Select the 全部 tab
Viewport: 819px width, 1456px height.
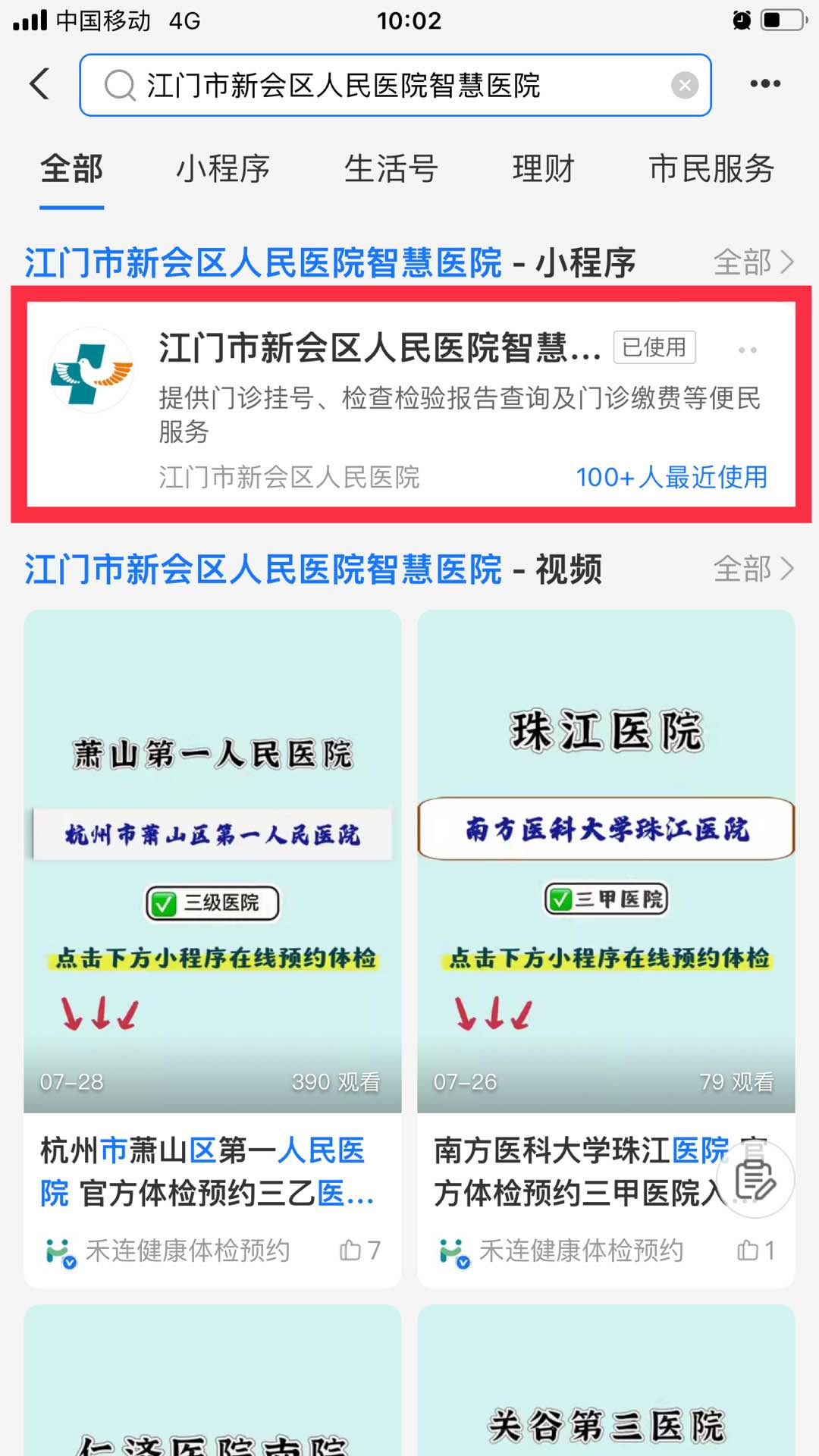point(71,168)
